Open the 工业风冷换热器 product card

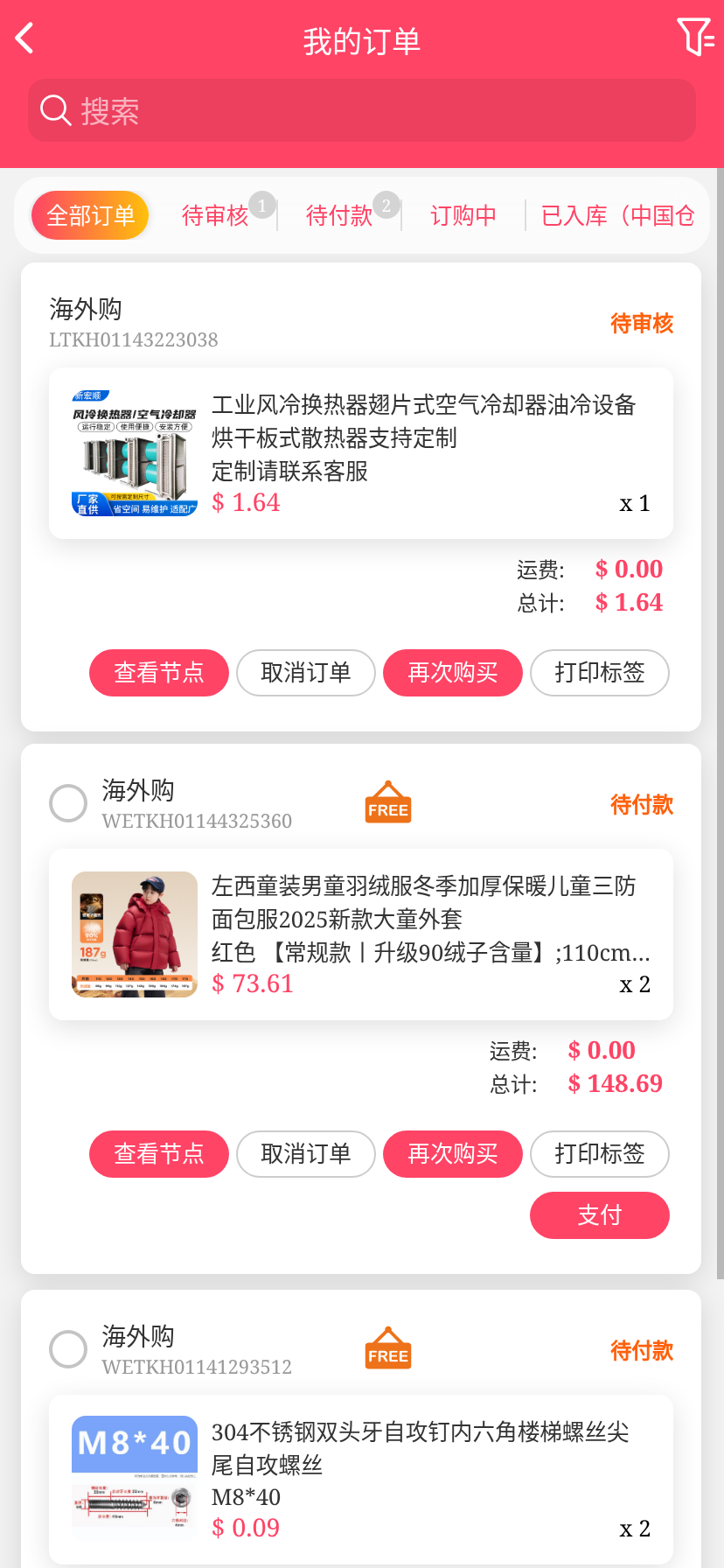[361, 453]
